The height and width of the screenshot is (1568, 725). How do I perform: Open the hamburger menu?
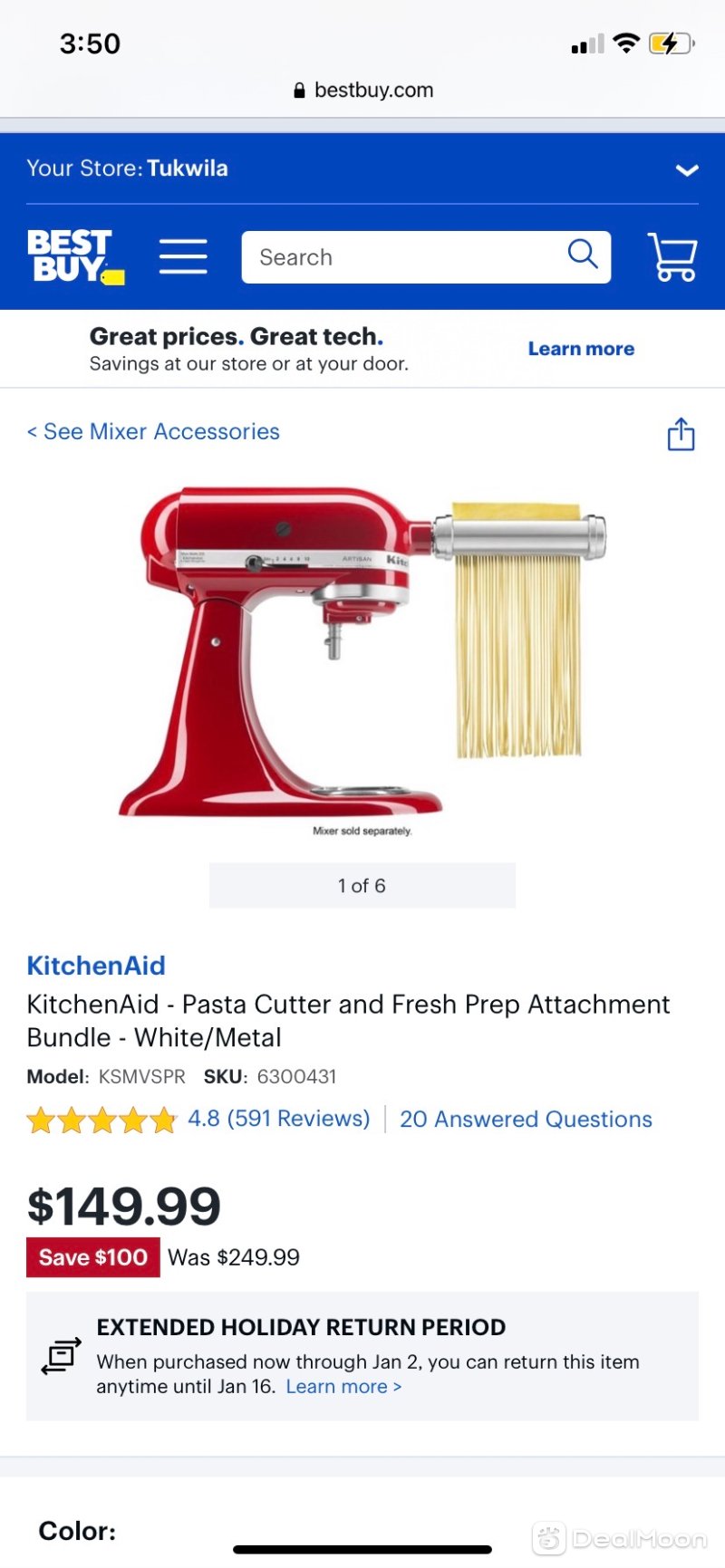click(x=183, y=256)
